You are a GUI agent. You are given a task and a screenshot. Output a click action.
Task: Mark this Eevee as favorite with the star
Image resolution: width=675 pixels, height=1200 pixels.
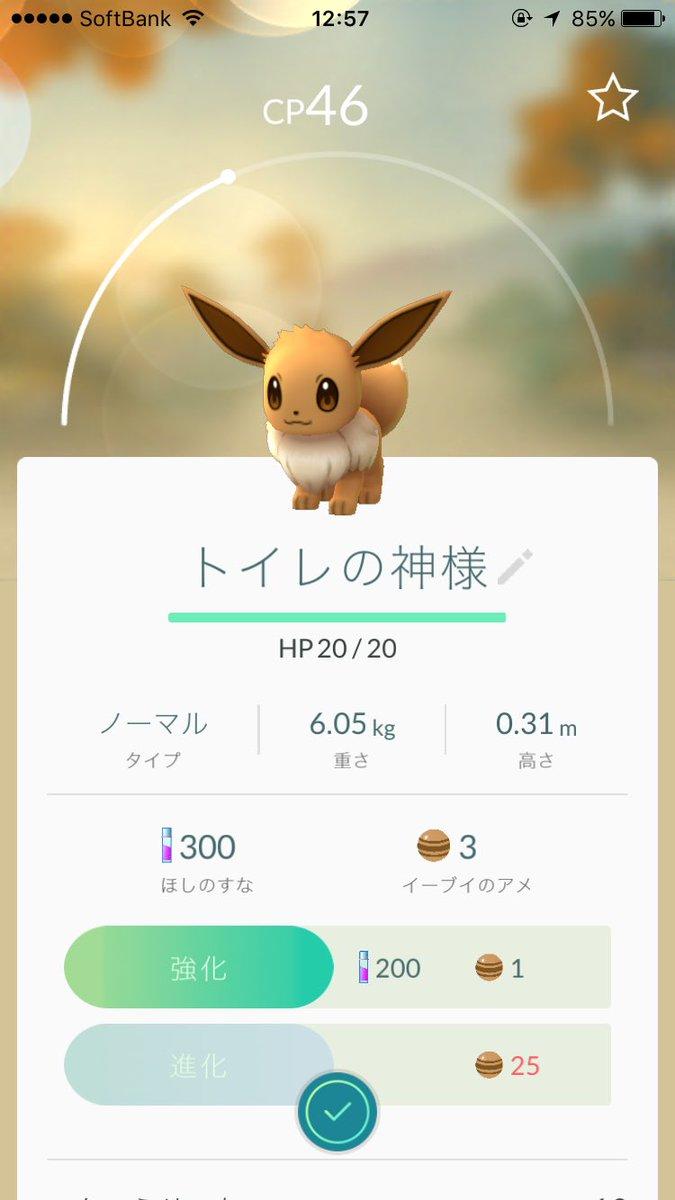(612, 98)
